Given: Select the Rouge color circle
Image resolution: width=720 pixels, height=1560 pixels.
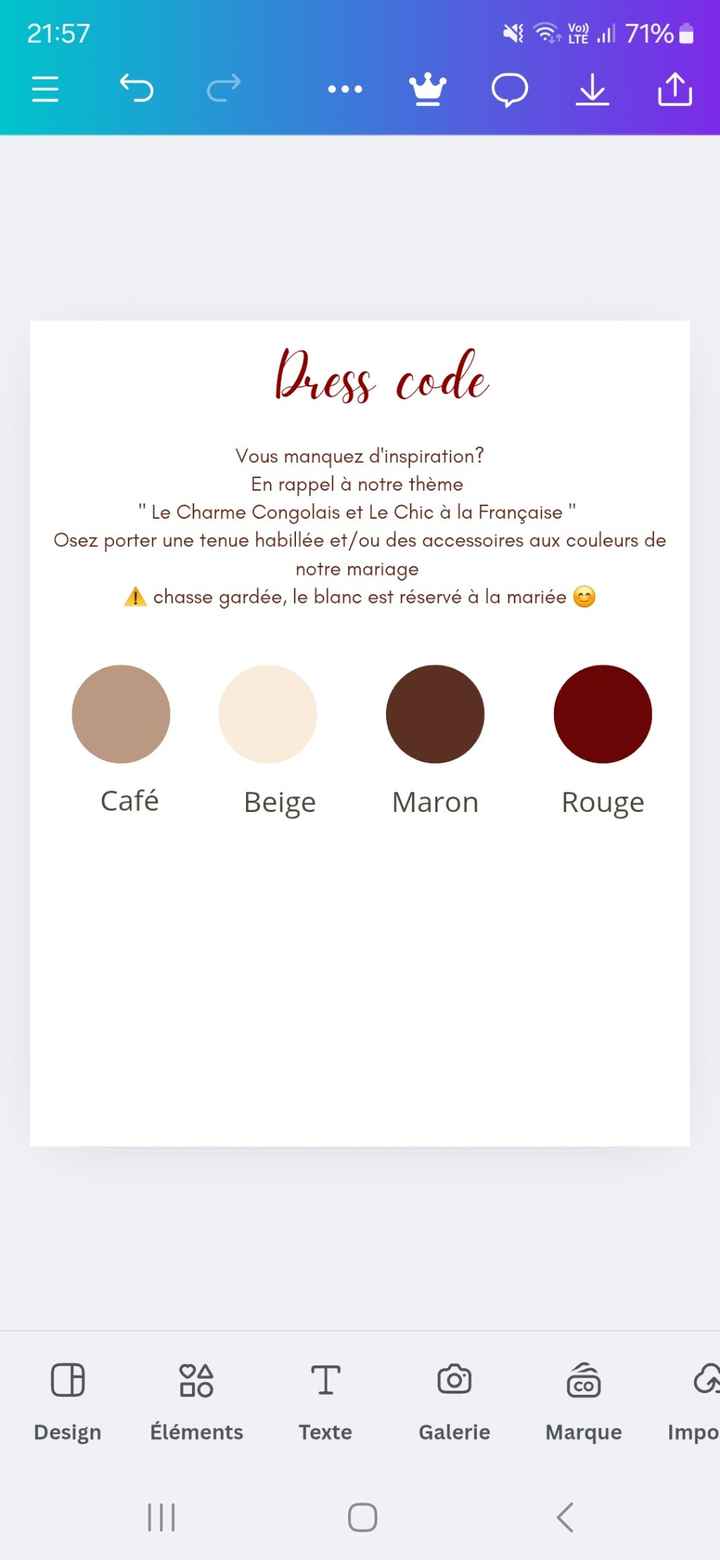Looking at the screenshot, I should pyautogui.click(x=603, y=714).
